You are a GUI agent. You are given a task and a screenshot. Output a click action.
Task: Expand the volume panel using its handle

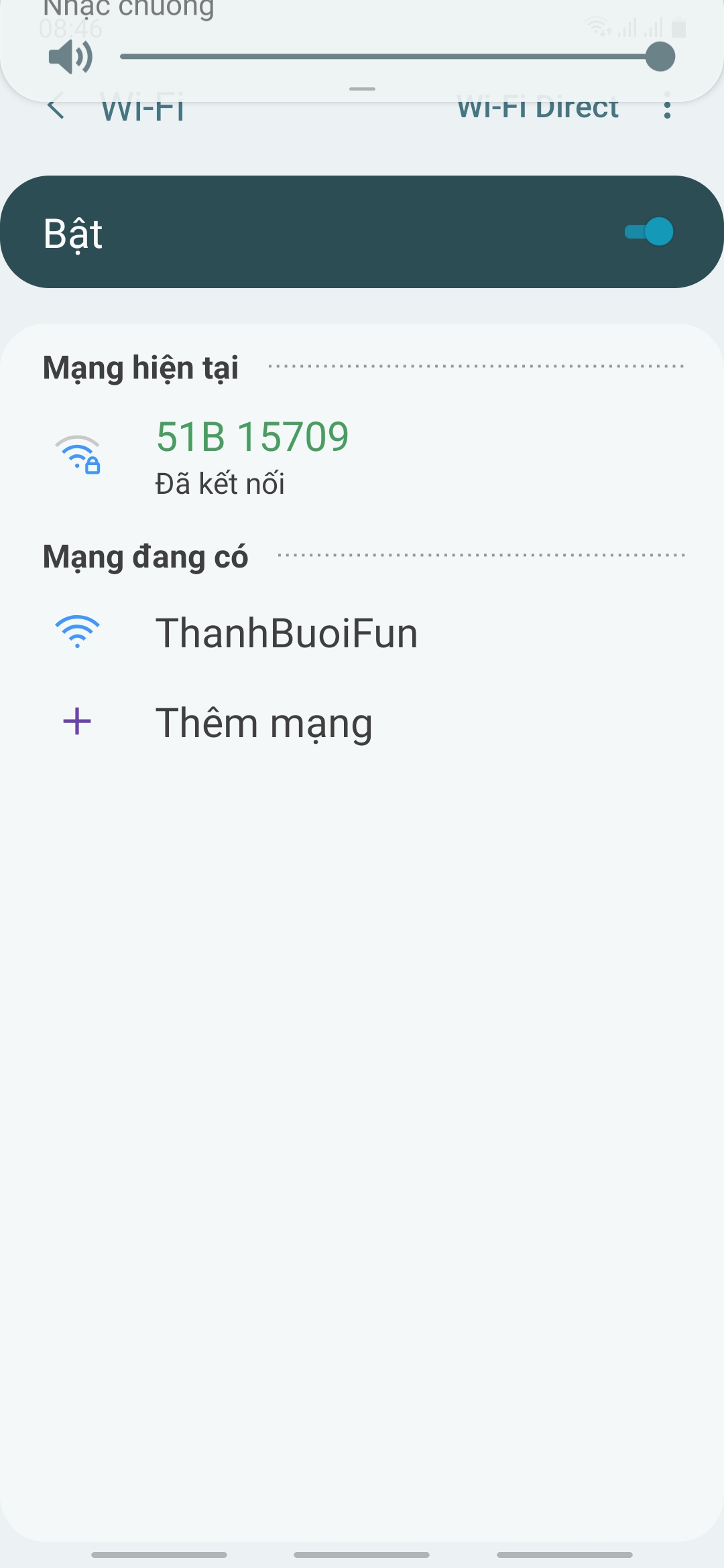pyautogui.click(x=362, y=88)
